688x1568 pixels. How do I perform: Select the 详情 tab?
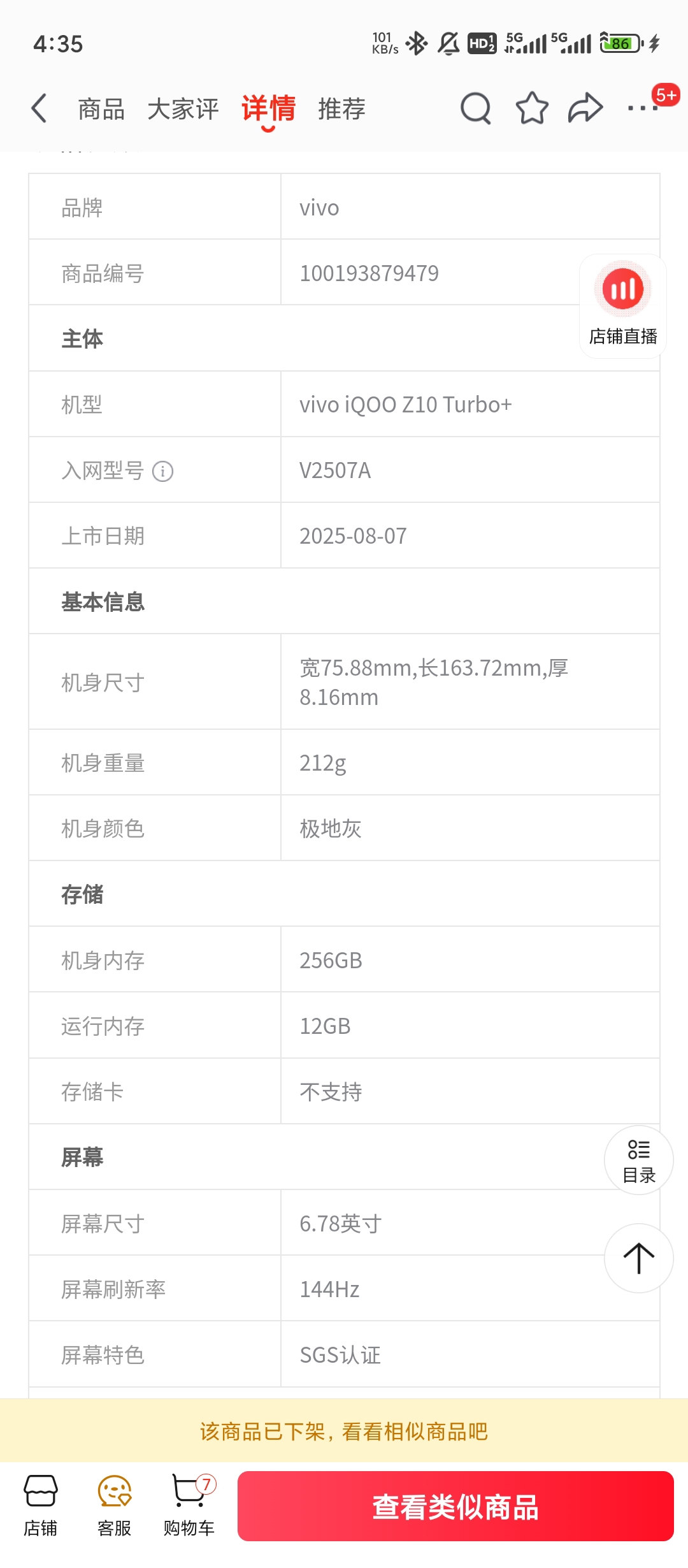click(x=268, y=110)
